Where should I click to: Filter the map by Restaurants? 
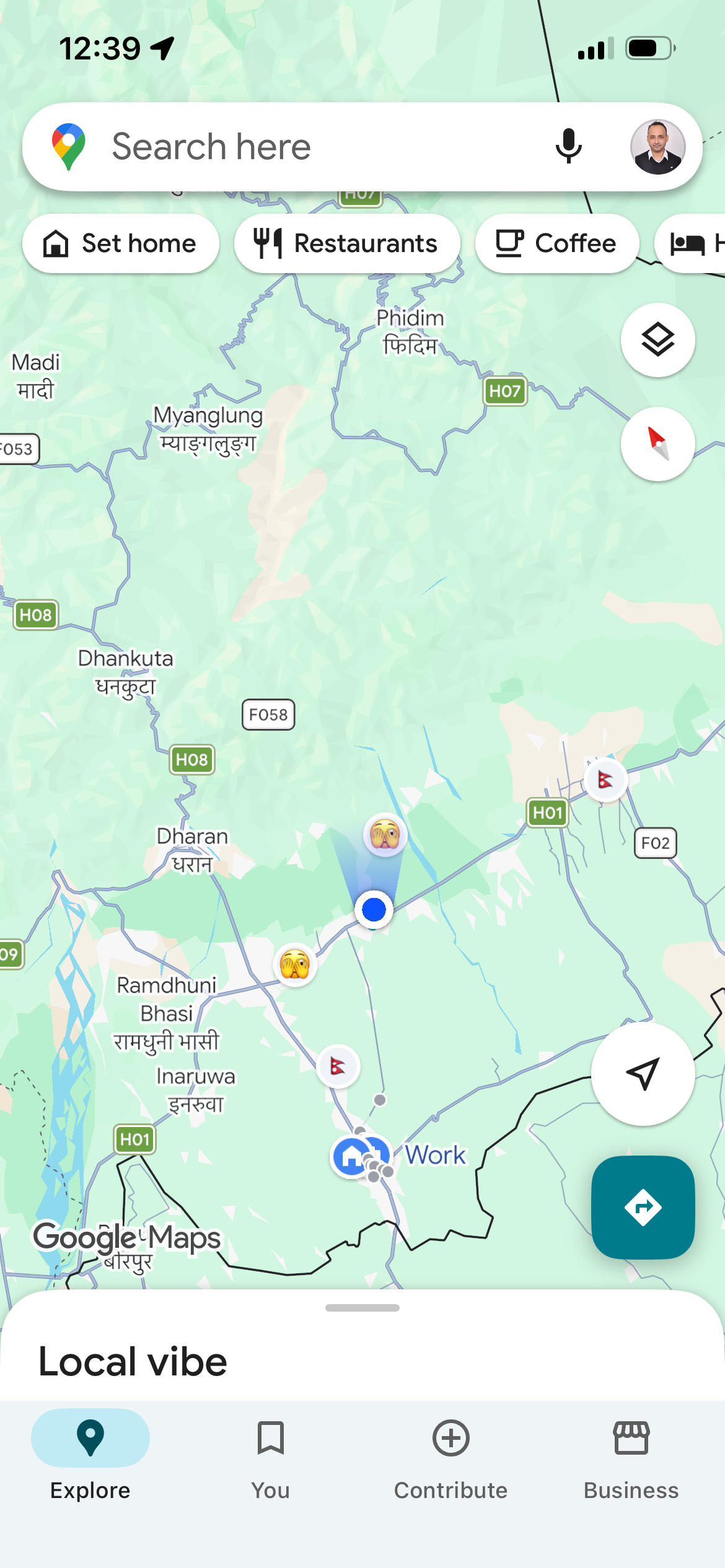click(x=346, y=243)
